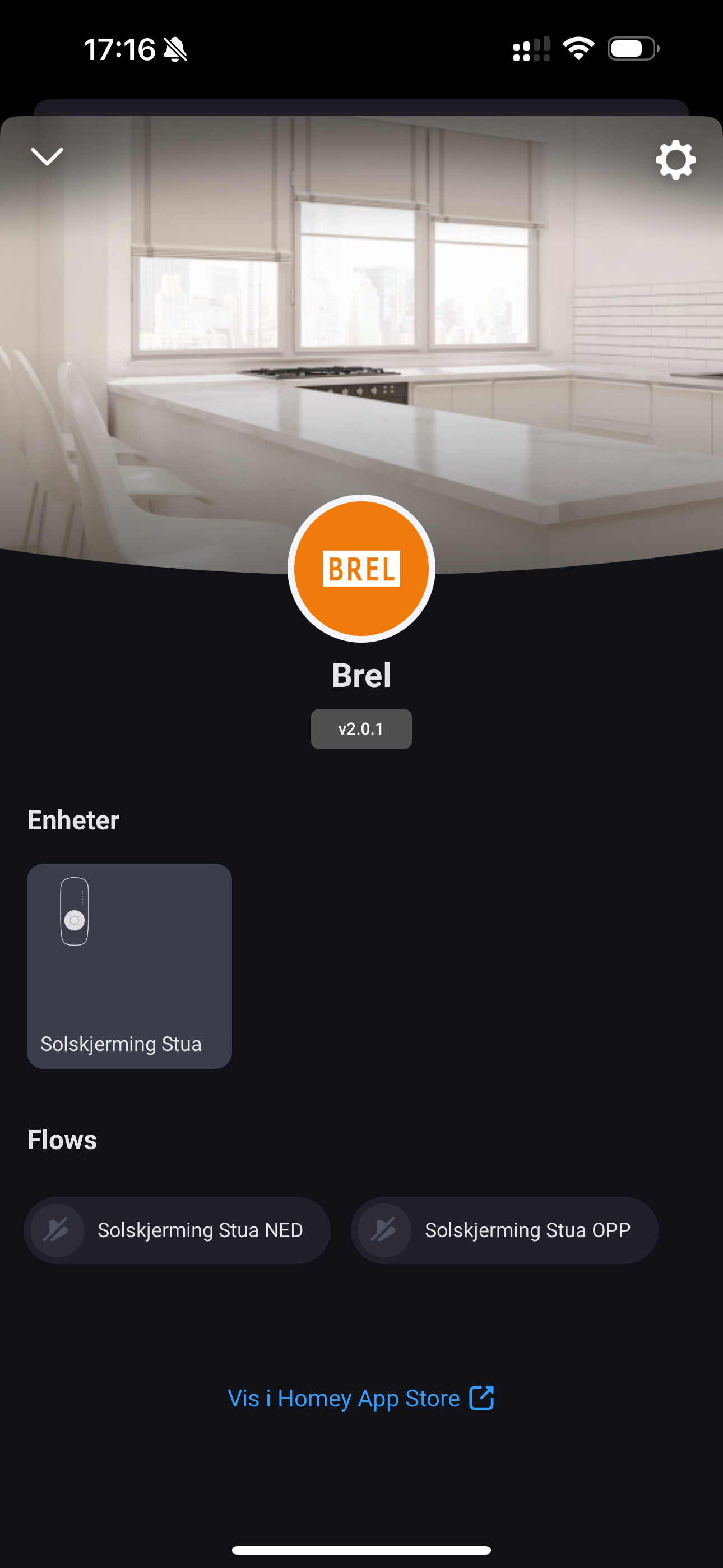Image resolution: width=723 pixels, height=1568 pixels.
Task: Open the Brel app settings gear
Action: coord(675,160)
